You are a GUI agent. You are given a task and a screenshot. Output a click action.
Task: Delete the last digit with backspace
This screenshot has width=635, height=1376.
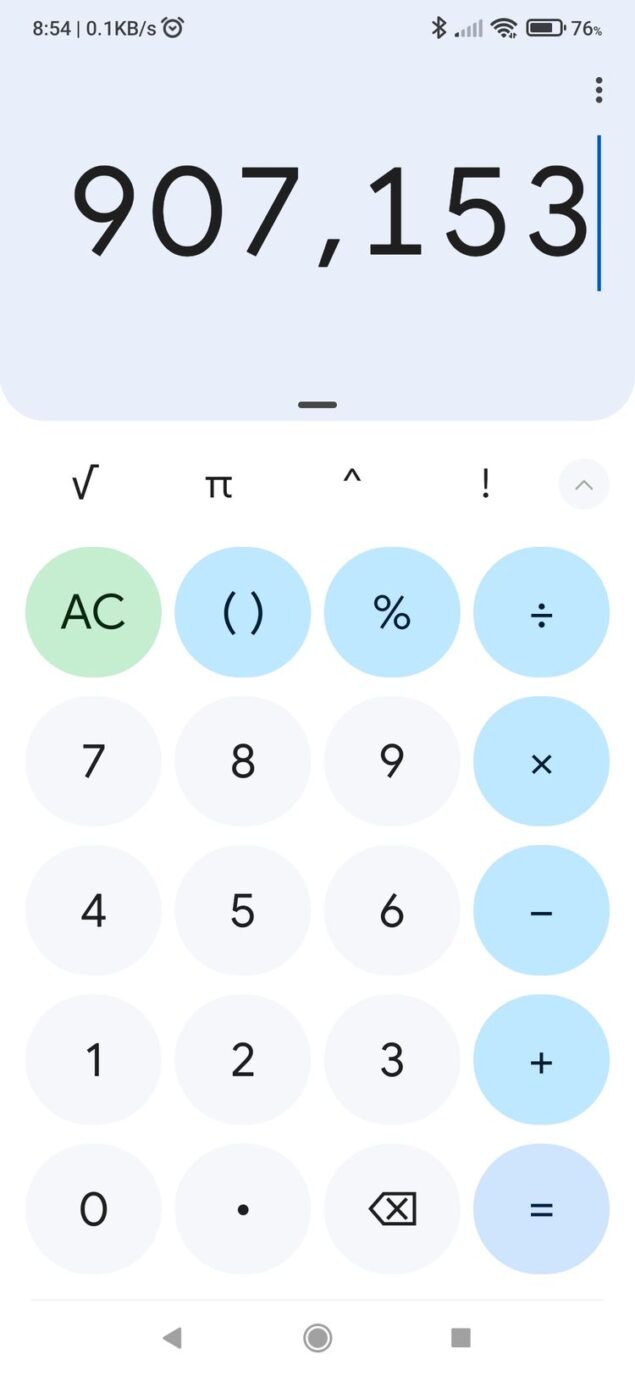392,1209
